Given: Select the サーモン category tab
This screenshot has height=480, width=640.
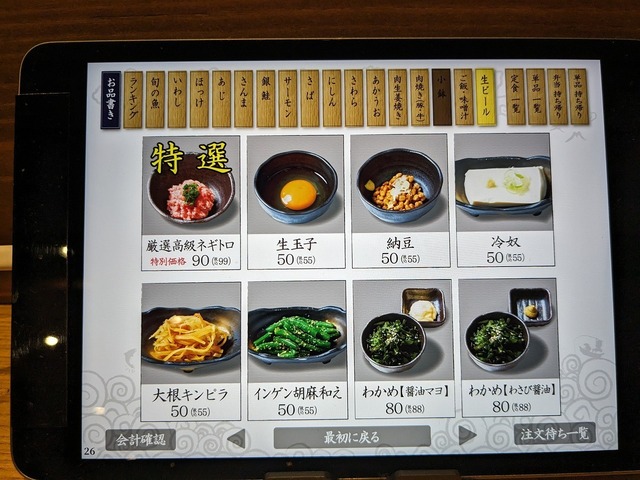Looking at the screenshot, I should (x=287, y=98).
